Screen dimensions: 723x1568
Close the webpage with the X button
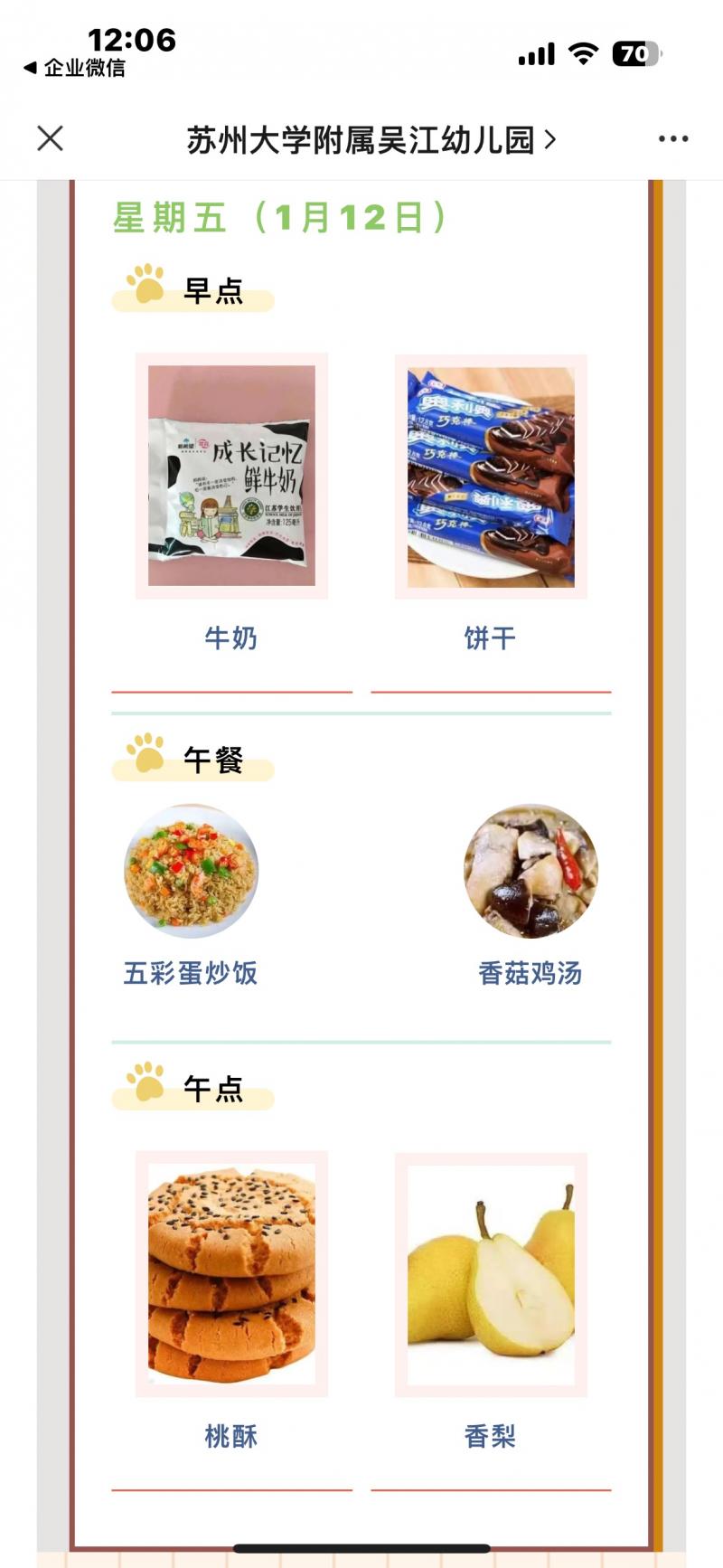click(x=50, y=138)
